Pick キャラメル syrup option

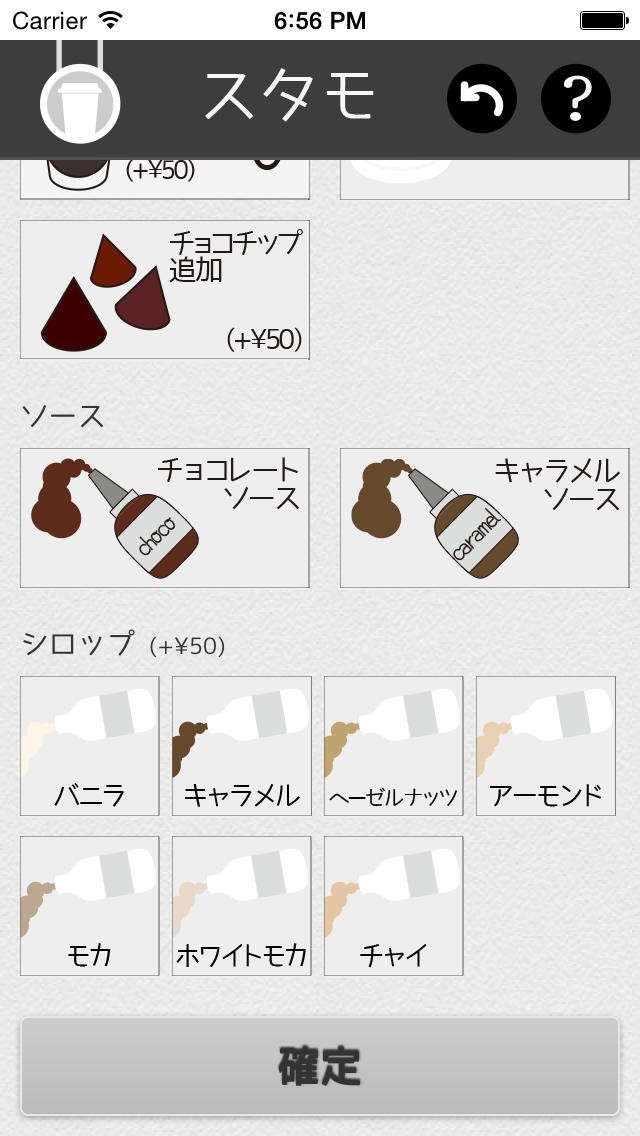[x=242, y=746]
